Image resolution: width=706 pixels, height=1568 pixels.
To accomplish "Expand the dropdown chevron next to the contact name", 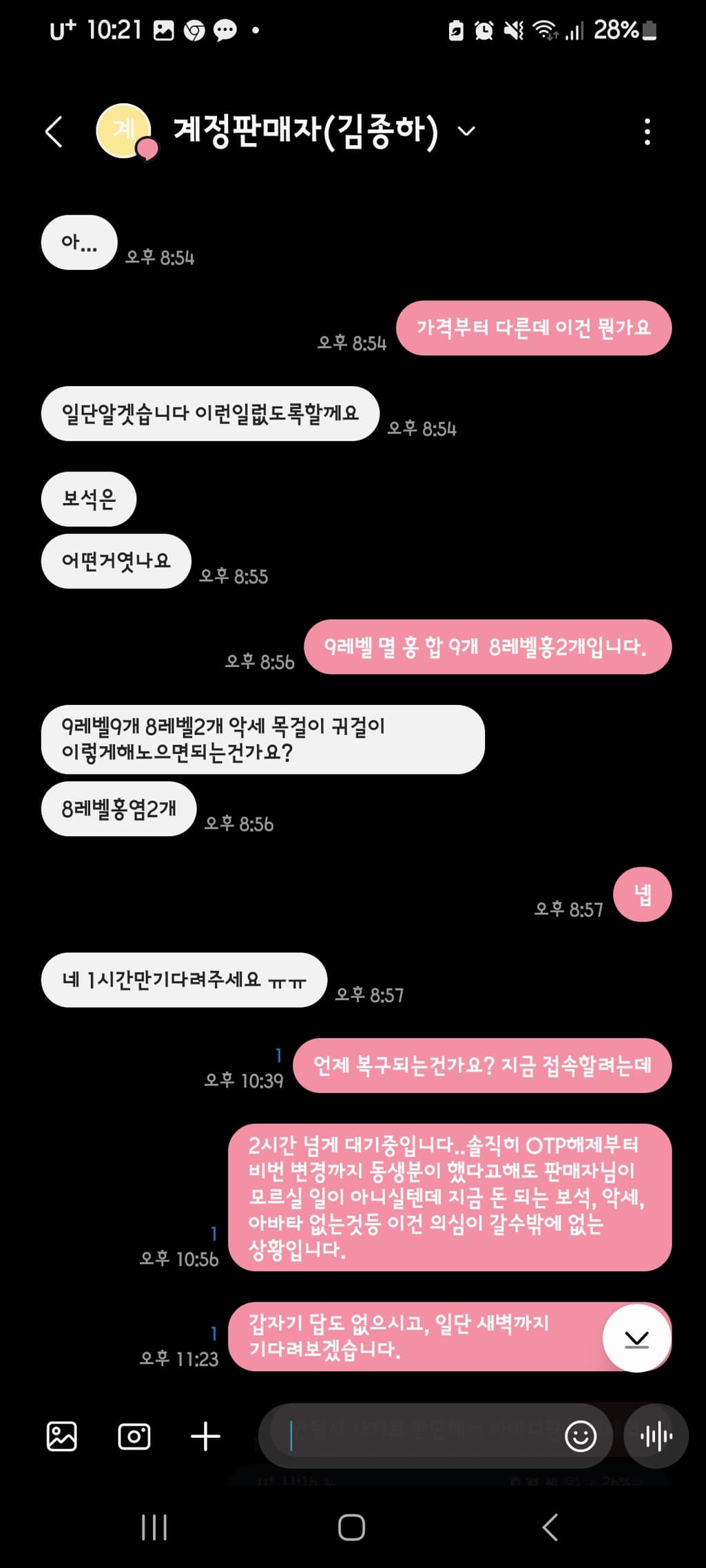I will click(x=466, y=131).
